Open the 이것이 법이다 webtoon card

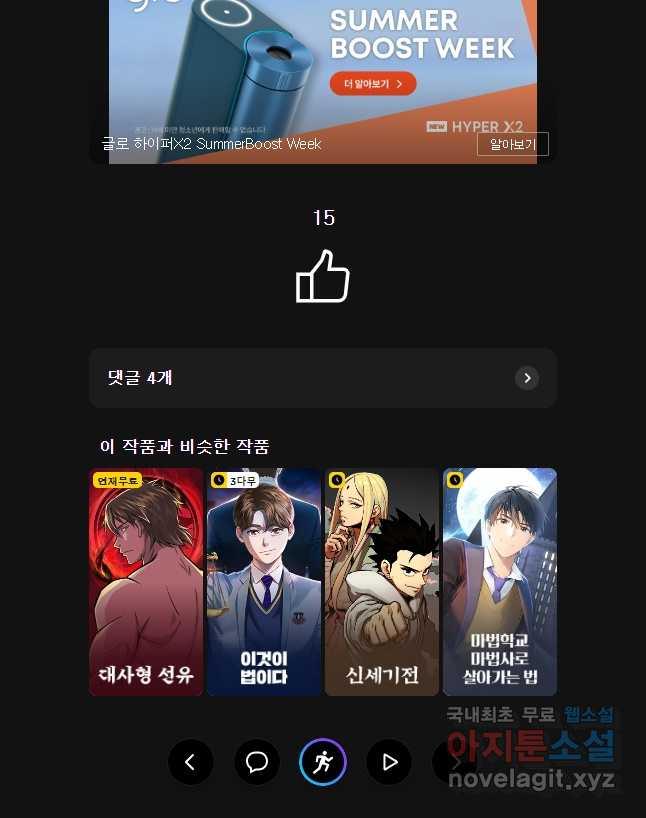[264, 582]
